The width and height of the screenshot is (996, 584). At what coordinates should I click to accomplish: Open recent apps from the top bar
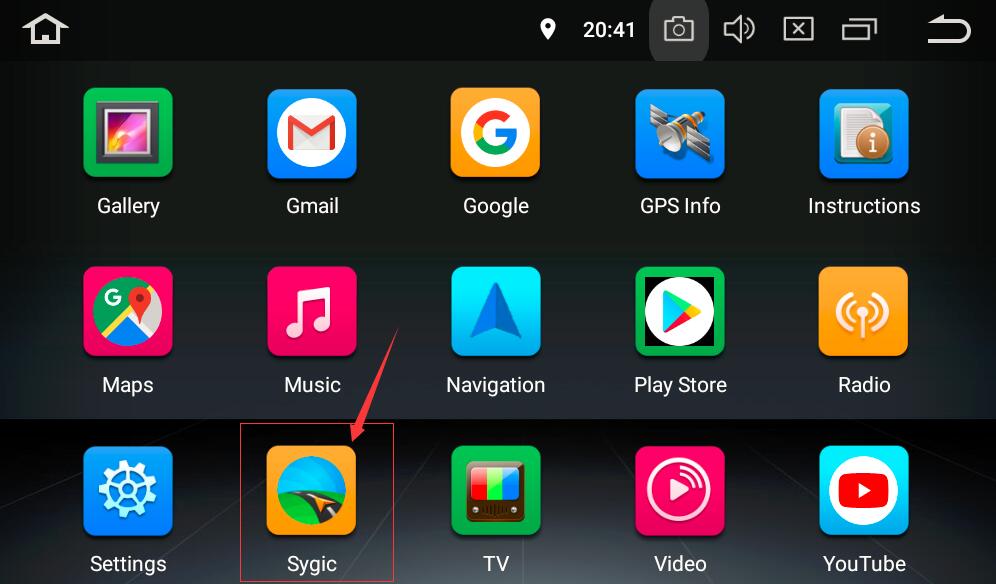[858, 29]
